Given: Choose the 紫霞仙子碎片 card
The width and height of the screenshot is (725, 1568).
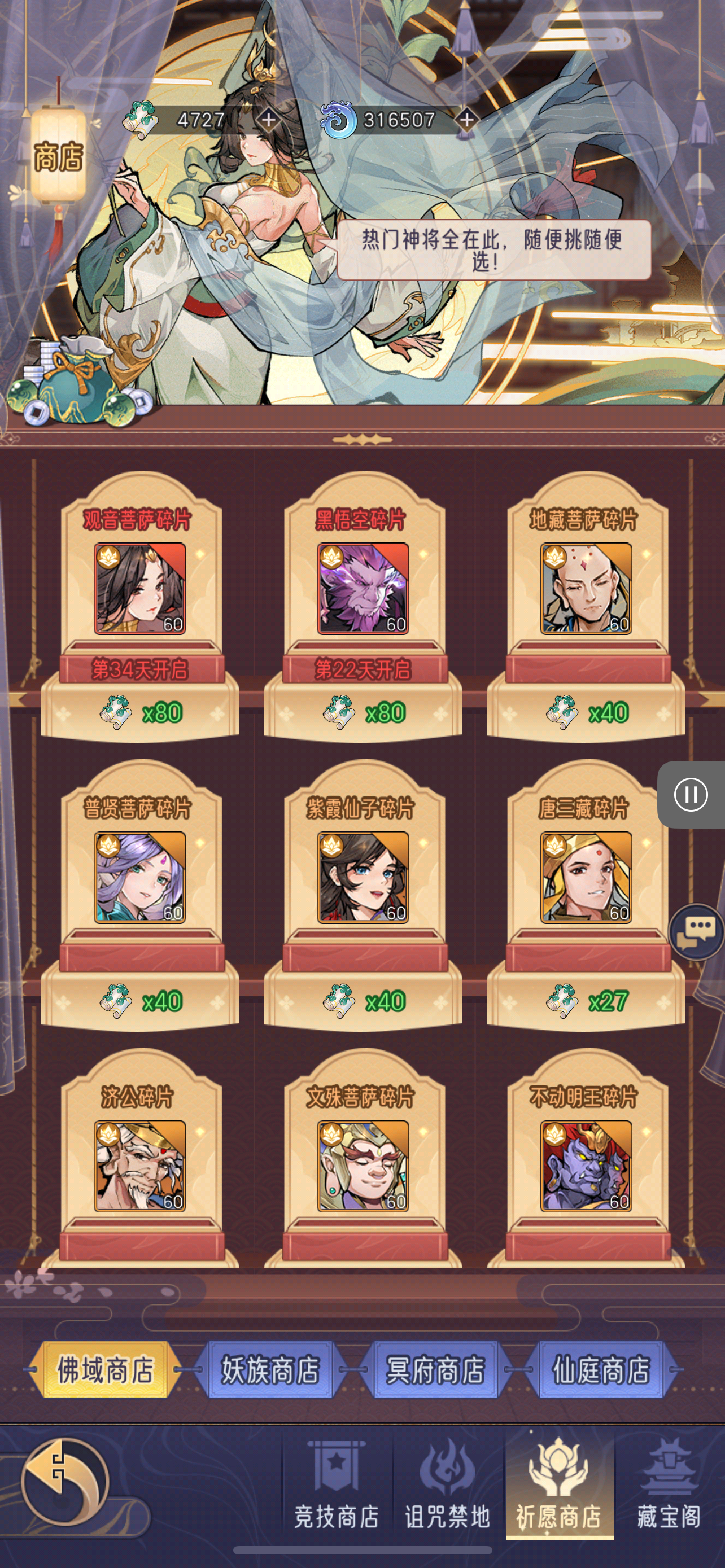Looking at the screenshot, I should [363, 877].
